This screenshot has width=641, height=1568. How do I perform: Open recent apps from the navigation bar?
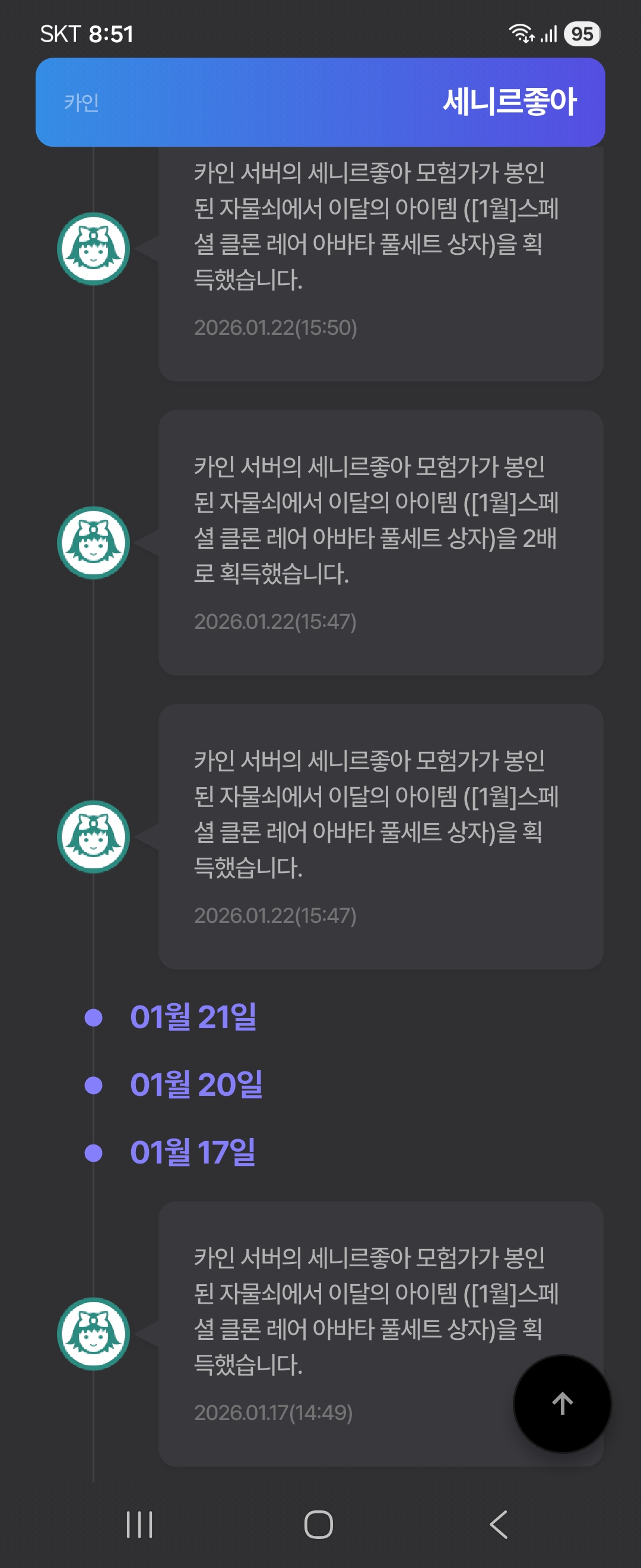139,1524
